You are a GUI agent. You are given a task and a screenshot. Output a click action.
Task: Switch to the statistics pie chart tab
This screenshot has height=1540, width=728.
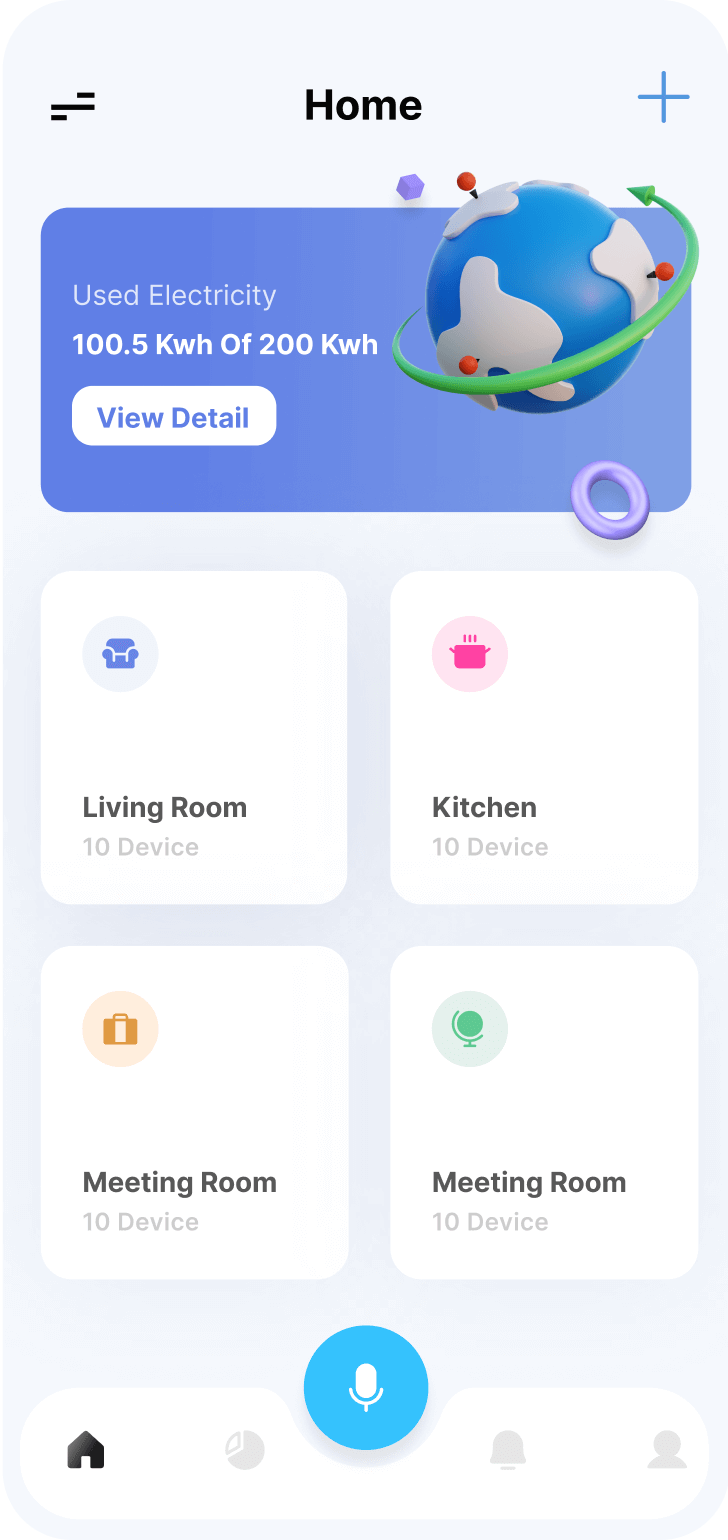tap(245, 1449)
